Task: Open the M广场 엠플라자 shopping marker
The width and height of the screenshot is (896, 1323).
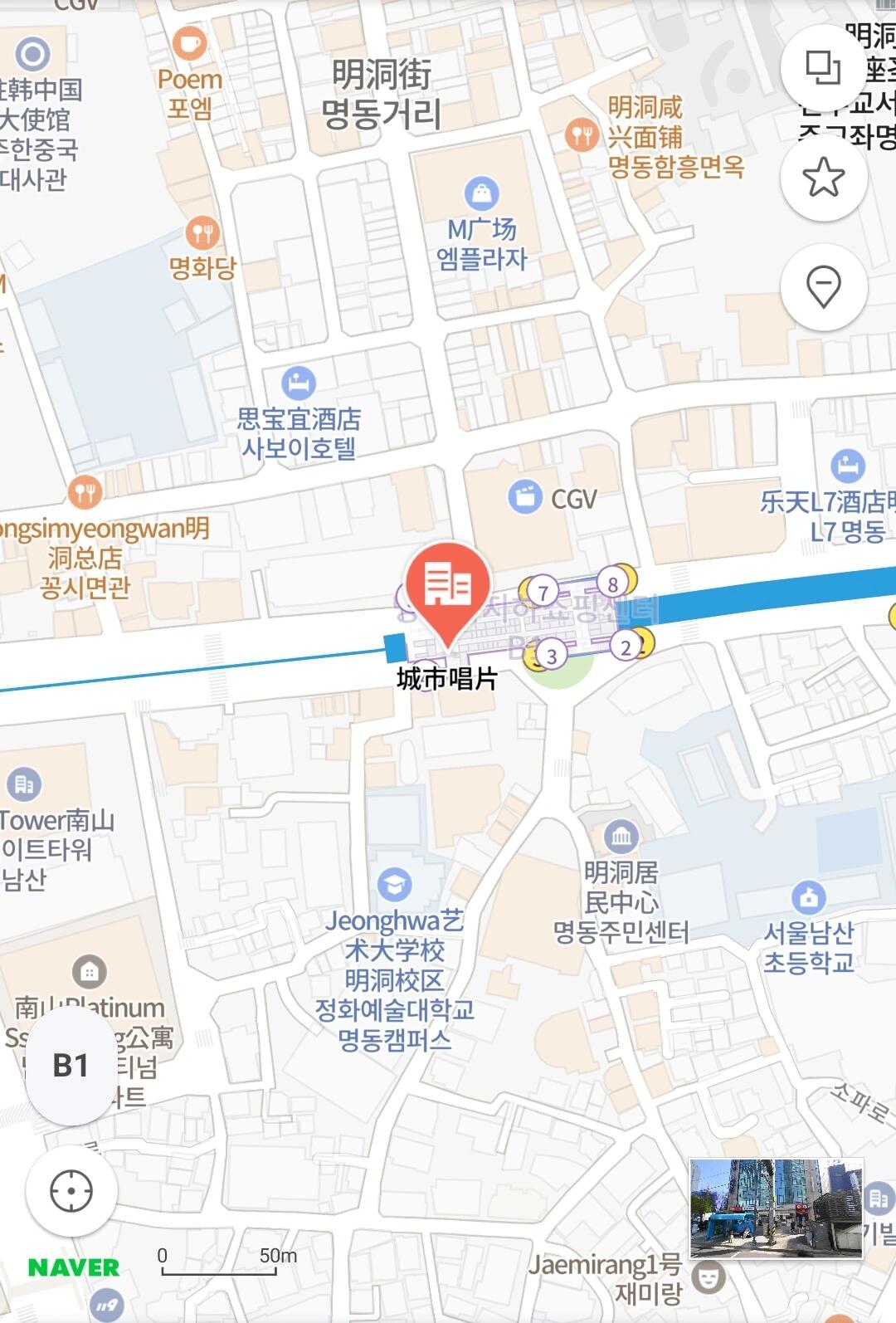Action: pyautogui.click(x=481, y=193)
